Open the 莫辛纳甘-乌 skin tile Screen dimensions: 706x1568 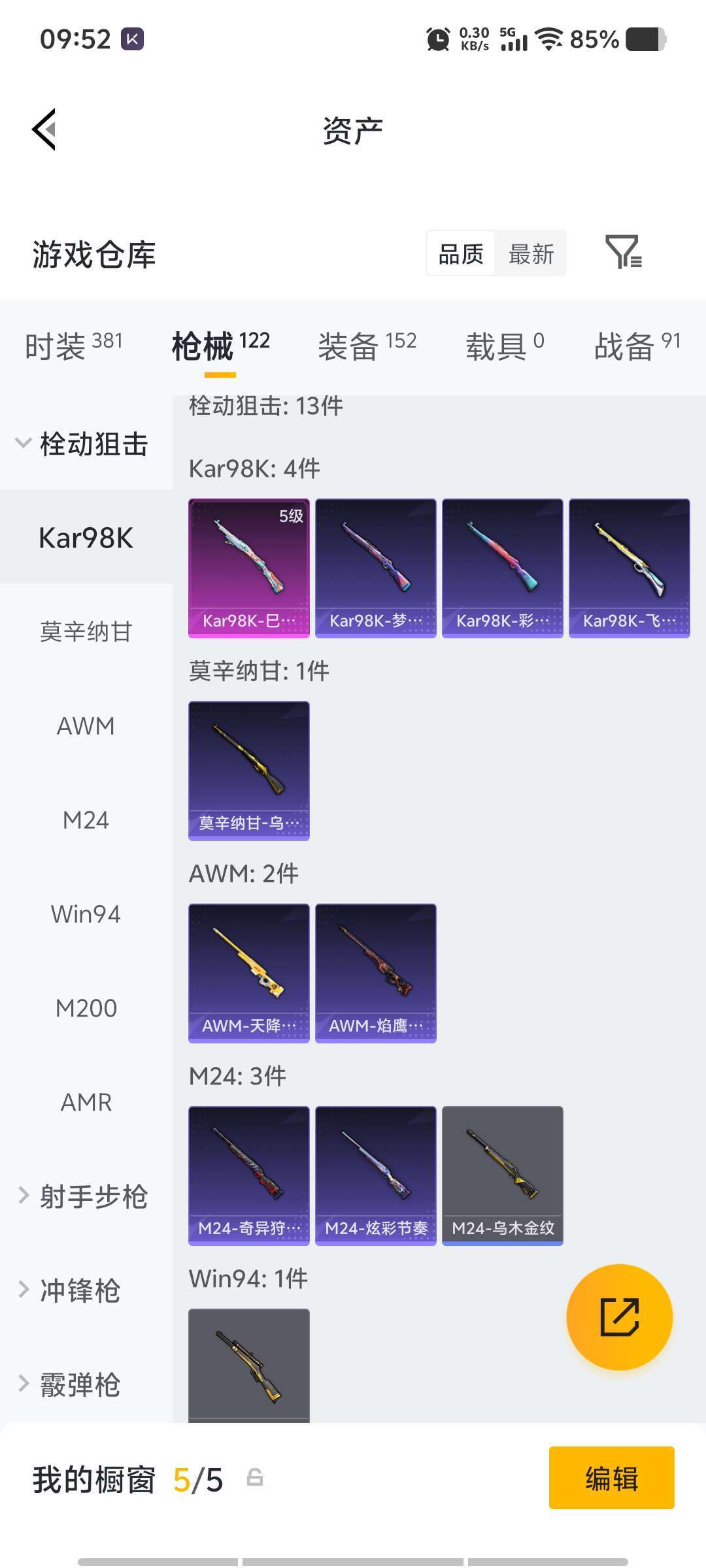click(x=249, y=770)
